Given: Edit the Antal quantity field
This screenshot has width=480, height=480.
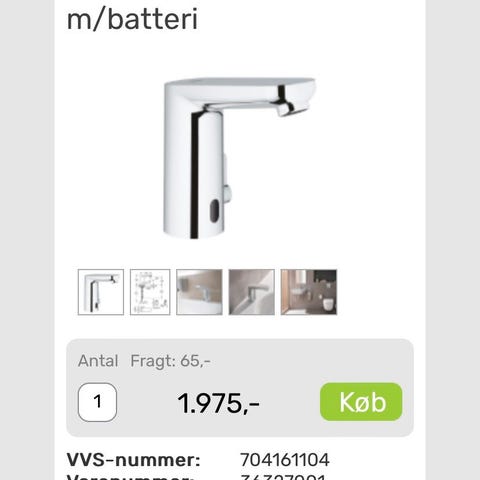Looking at the screenshot, I should (x=97, y=402).
